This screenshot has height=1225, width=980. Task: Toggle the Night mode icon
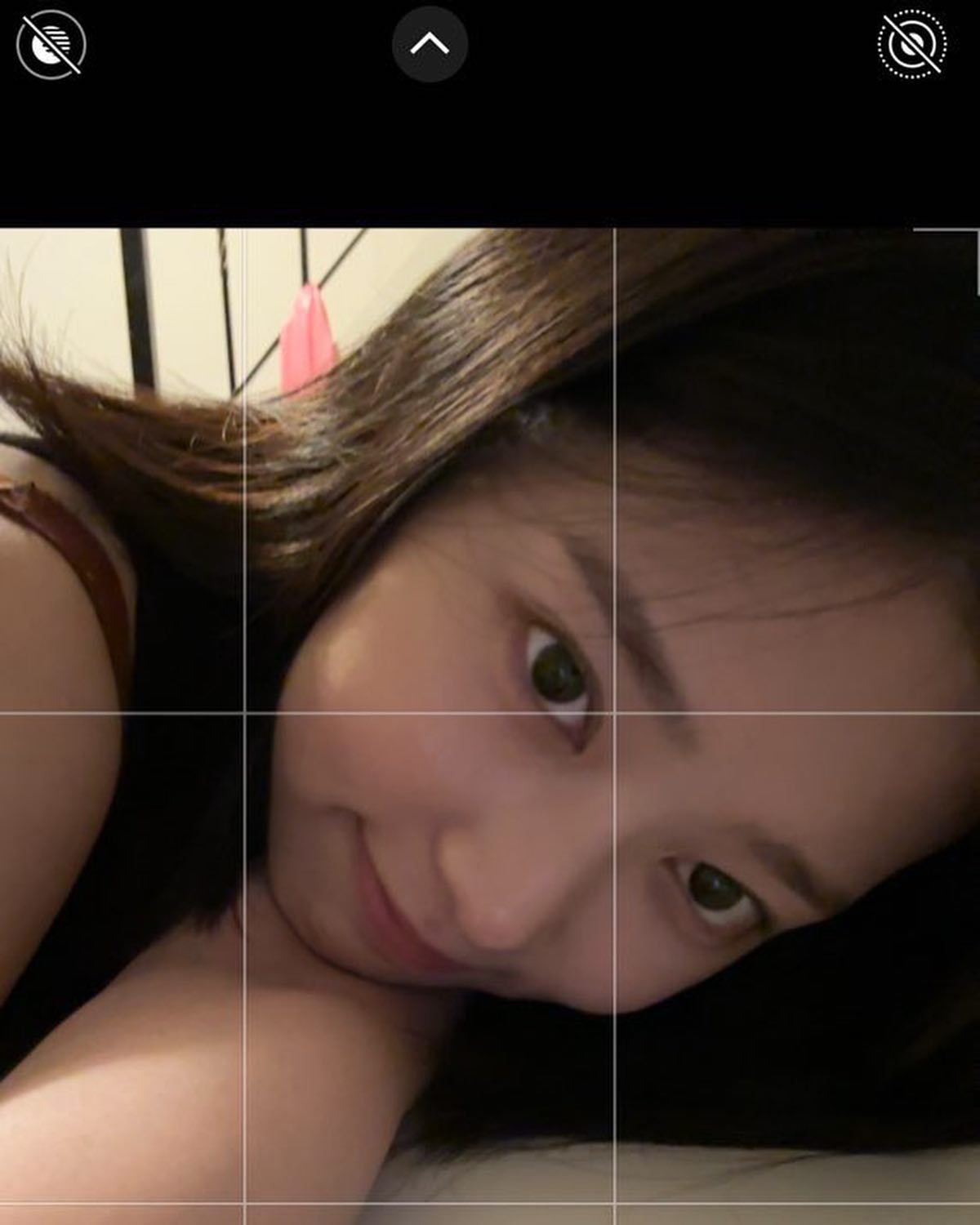51,44
